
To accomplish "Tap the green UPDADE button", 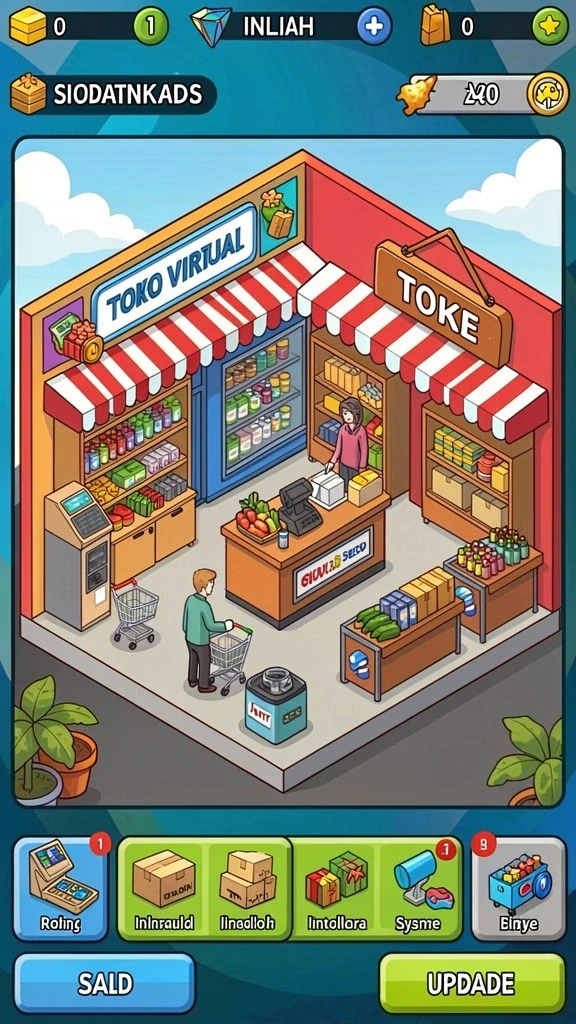I will coord(472,982).
